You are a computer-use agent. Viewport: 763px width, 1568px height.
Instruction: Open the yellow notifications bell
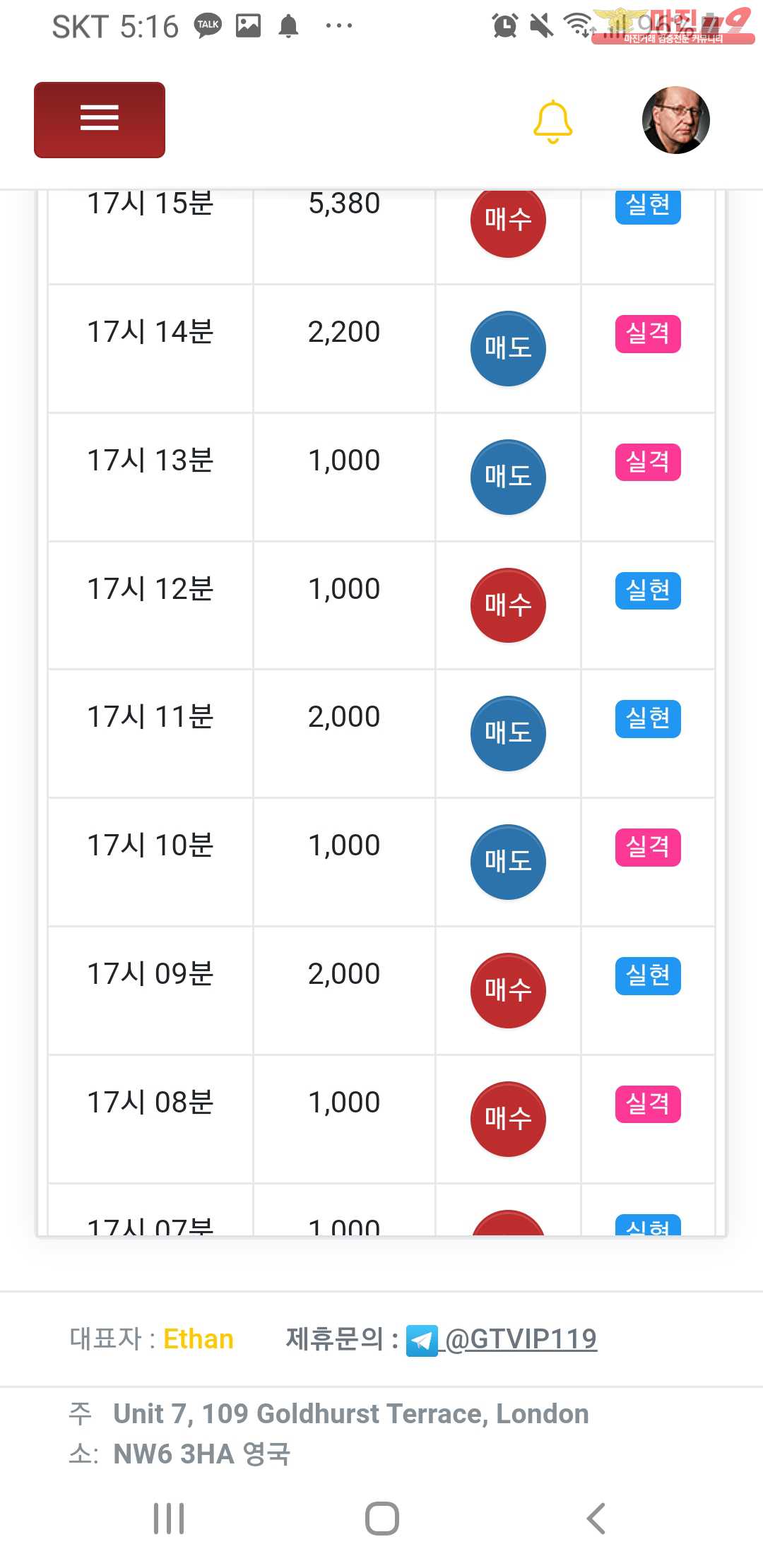(552, 121)
